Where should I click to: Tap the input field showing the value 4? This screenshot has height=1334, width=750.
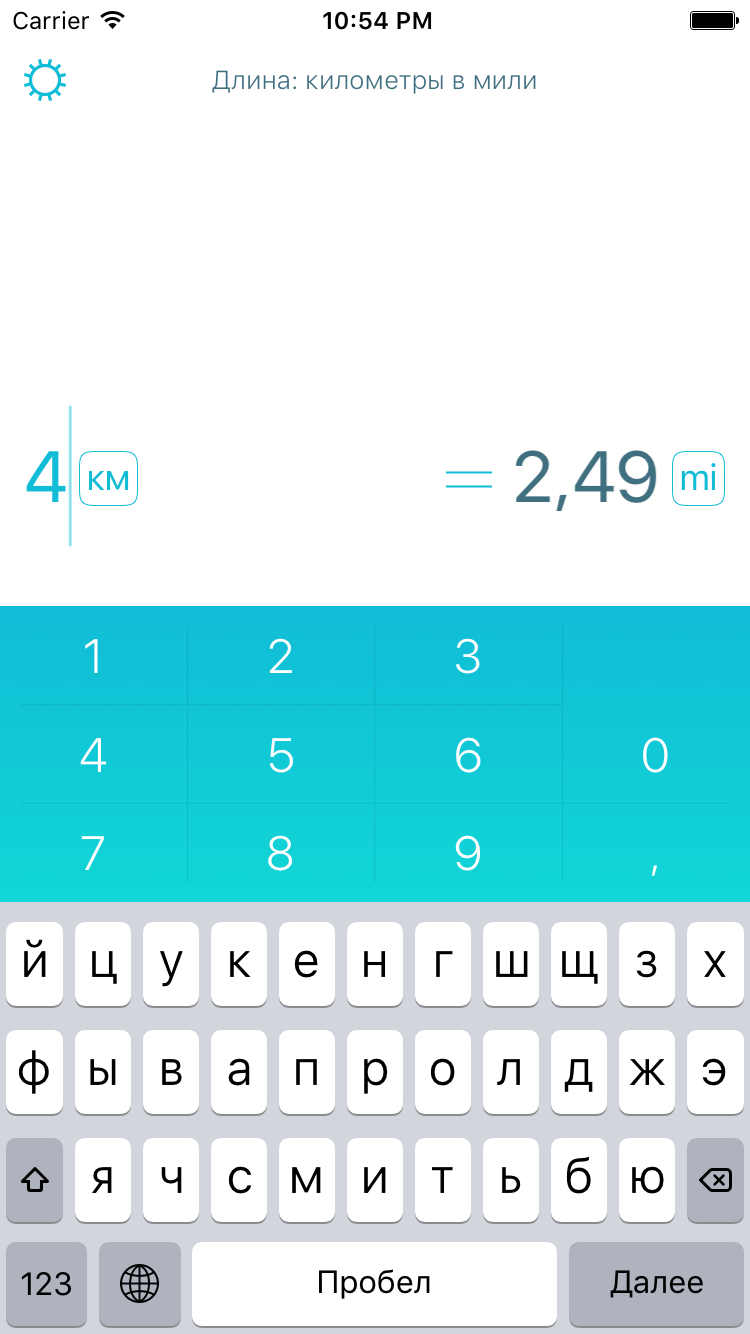click(x=45, y=478)
